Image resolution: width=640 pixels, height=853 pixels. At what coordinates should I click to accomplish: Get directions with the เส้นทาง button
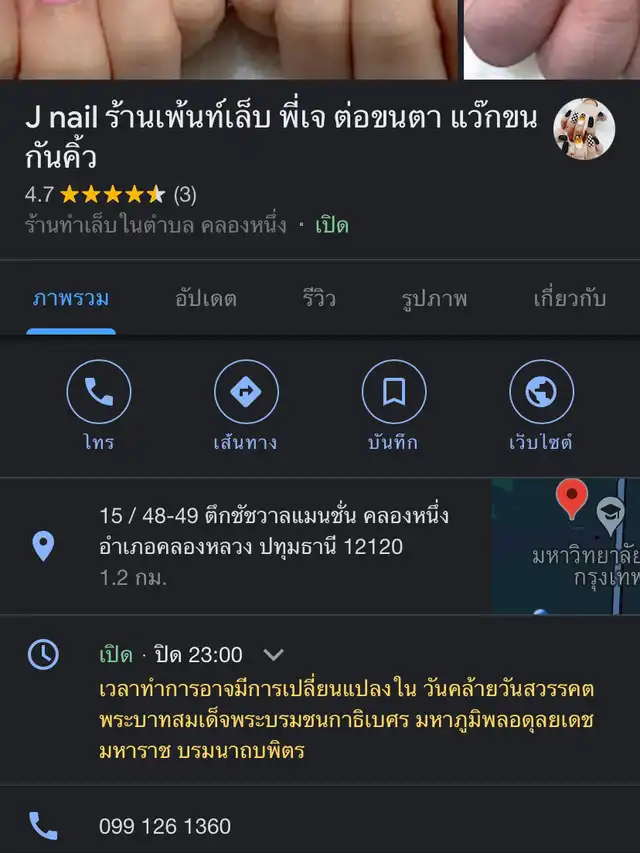coord(246,392)
